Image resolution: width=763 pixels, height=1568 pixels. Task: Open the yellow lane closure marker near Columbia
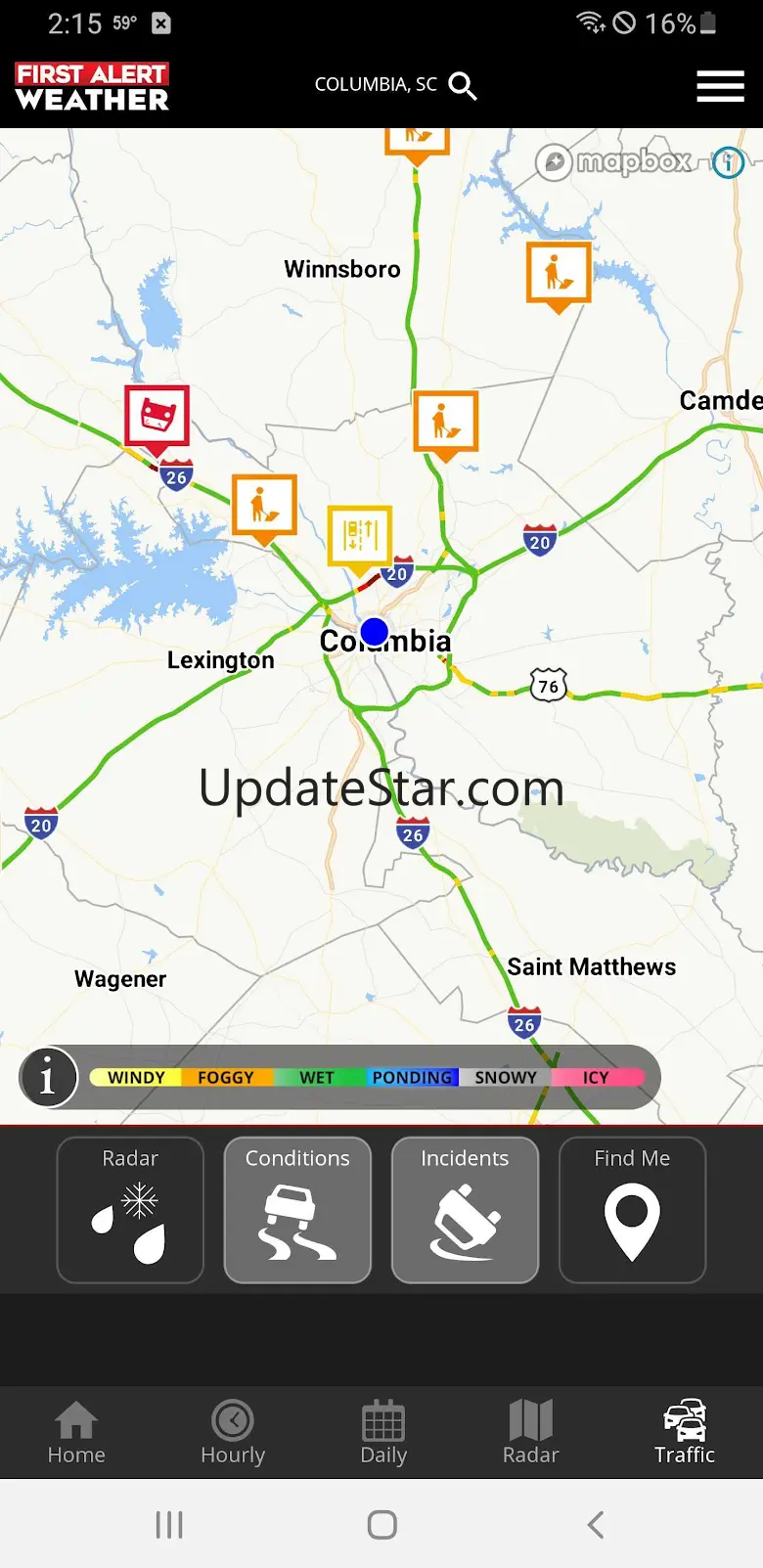(359, 538)
